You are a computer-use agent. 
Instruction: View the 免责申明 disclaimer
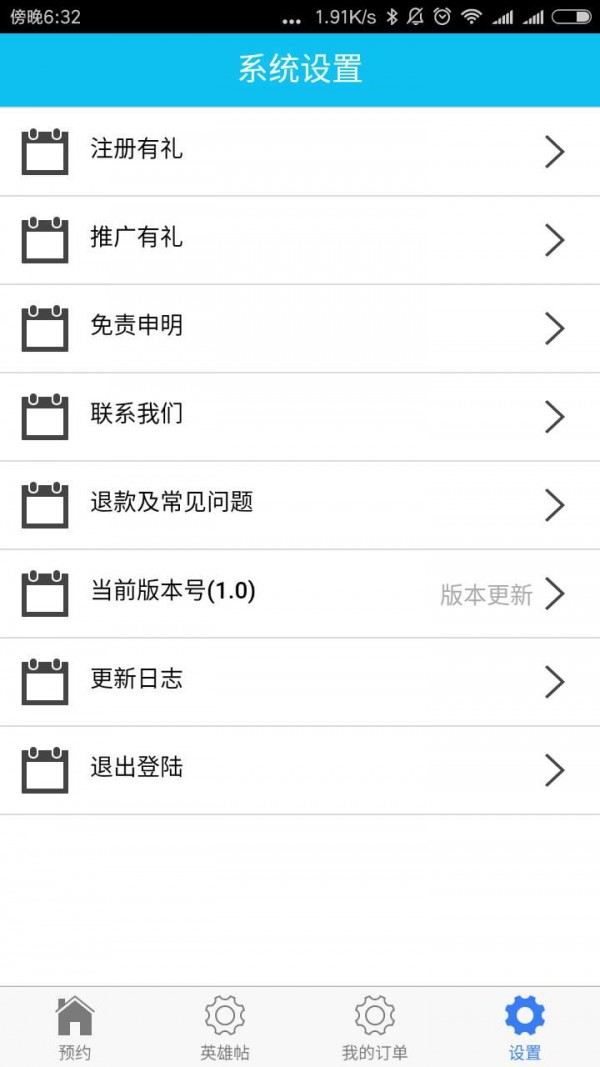(x=300, y=327)
